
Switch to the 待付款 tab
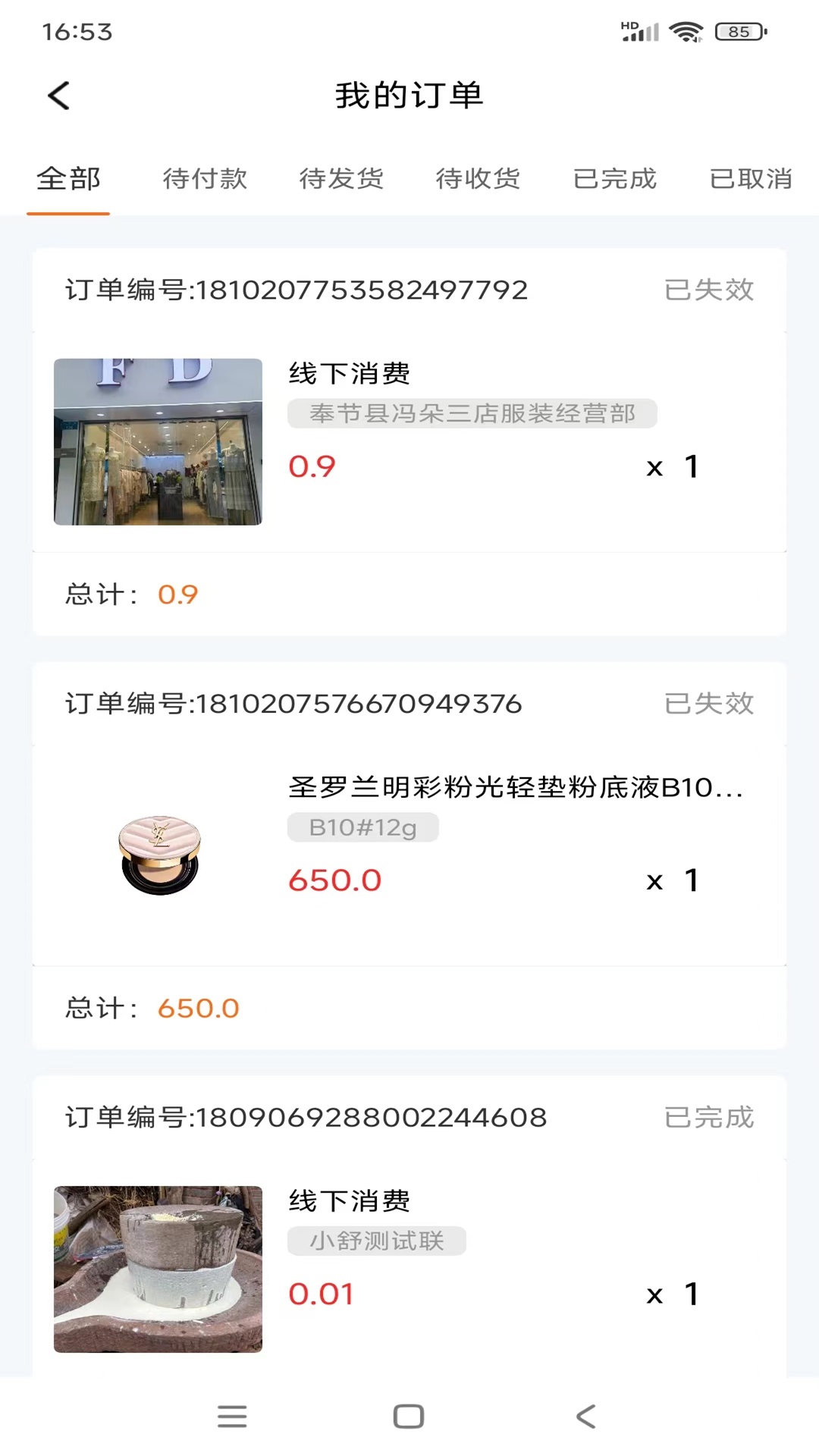click(205, 179)
